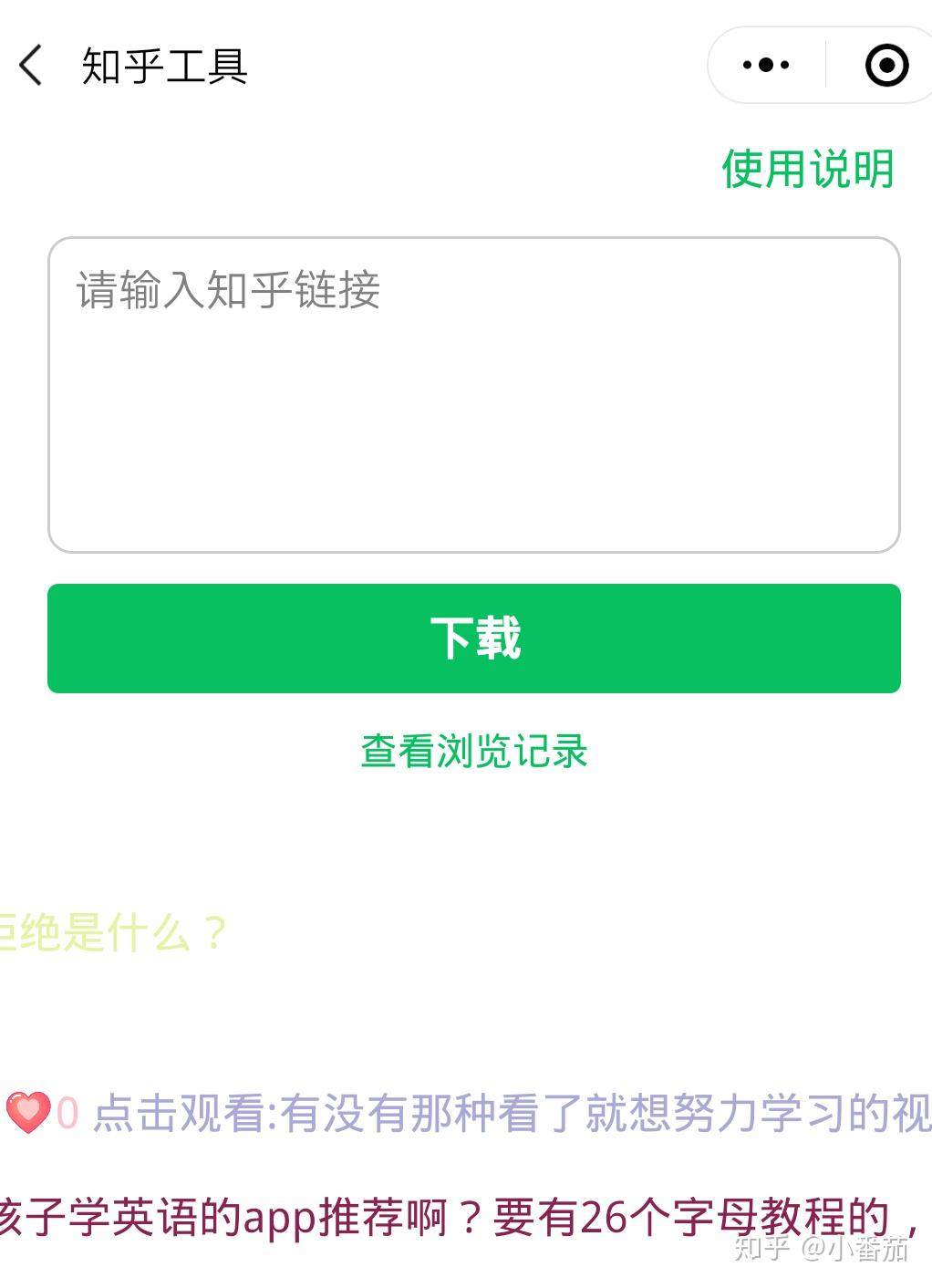This screenshot has width=932, height=1288.
Task: Focus the Zhihu link entry area
Action: coord(473,392)
